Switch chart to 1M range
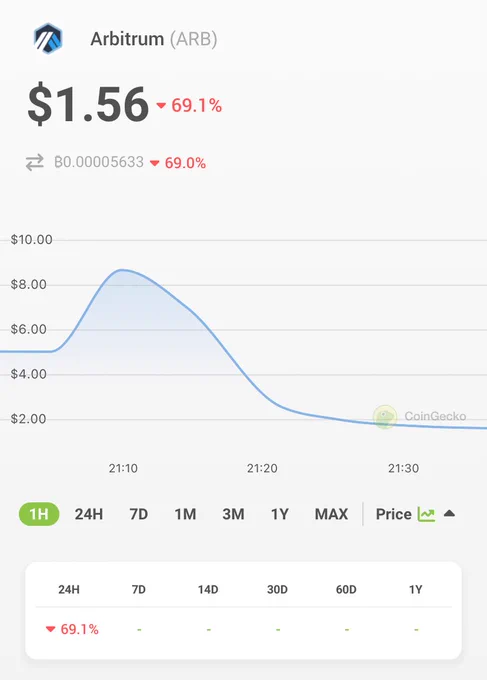 click(185, 514)
